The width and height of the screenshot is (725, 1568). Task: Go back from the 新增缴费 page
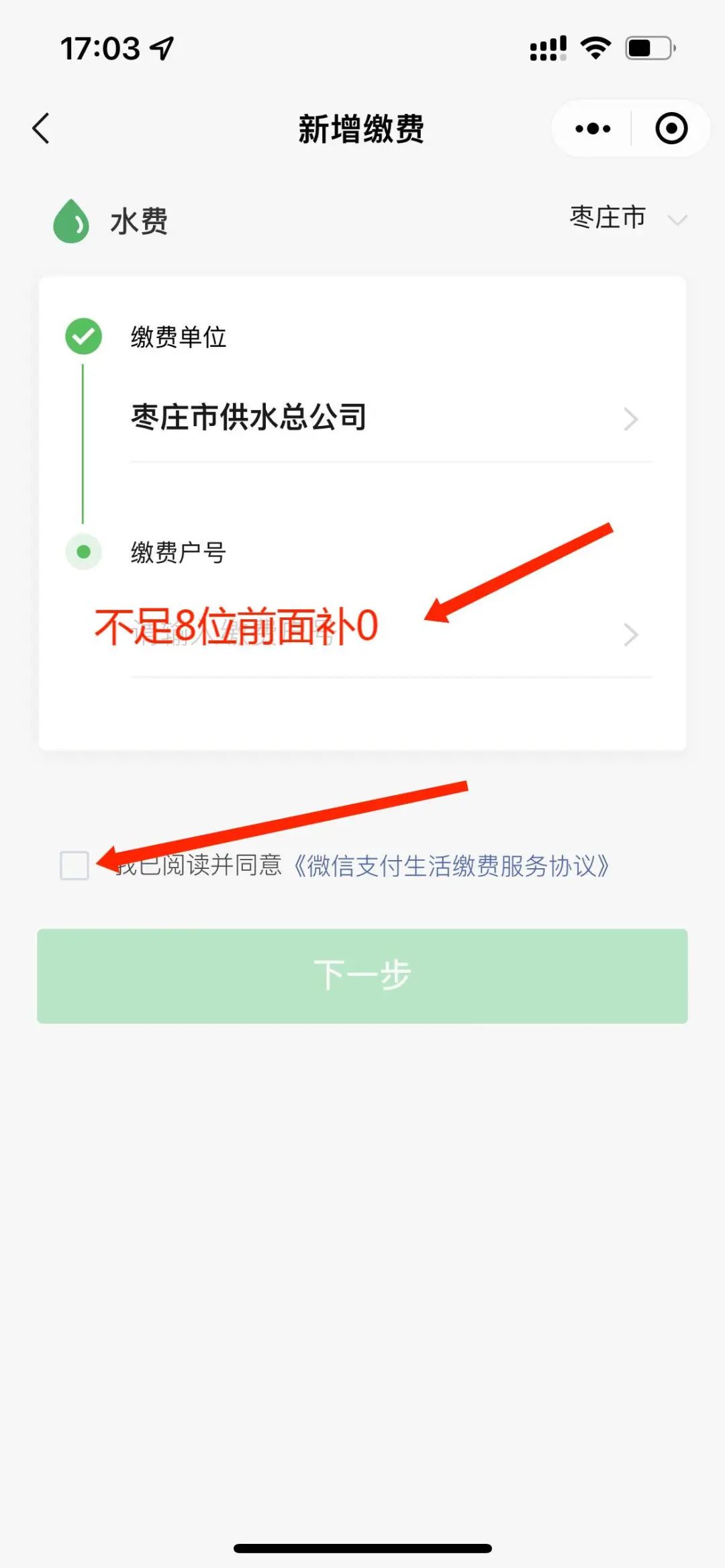[x=42, y=128]
